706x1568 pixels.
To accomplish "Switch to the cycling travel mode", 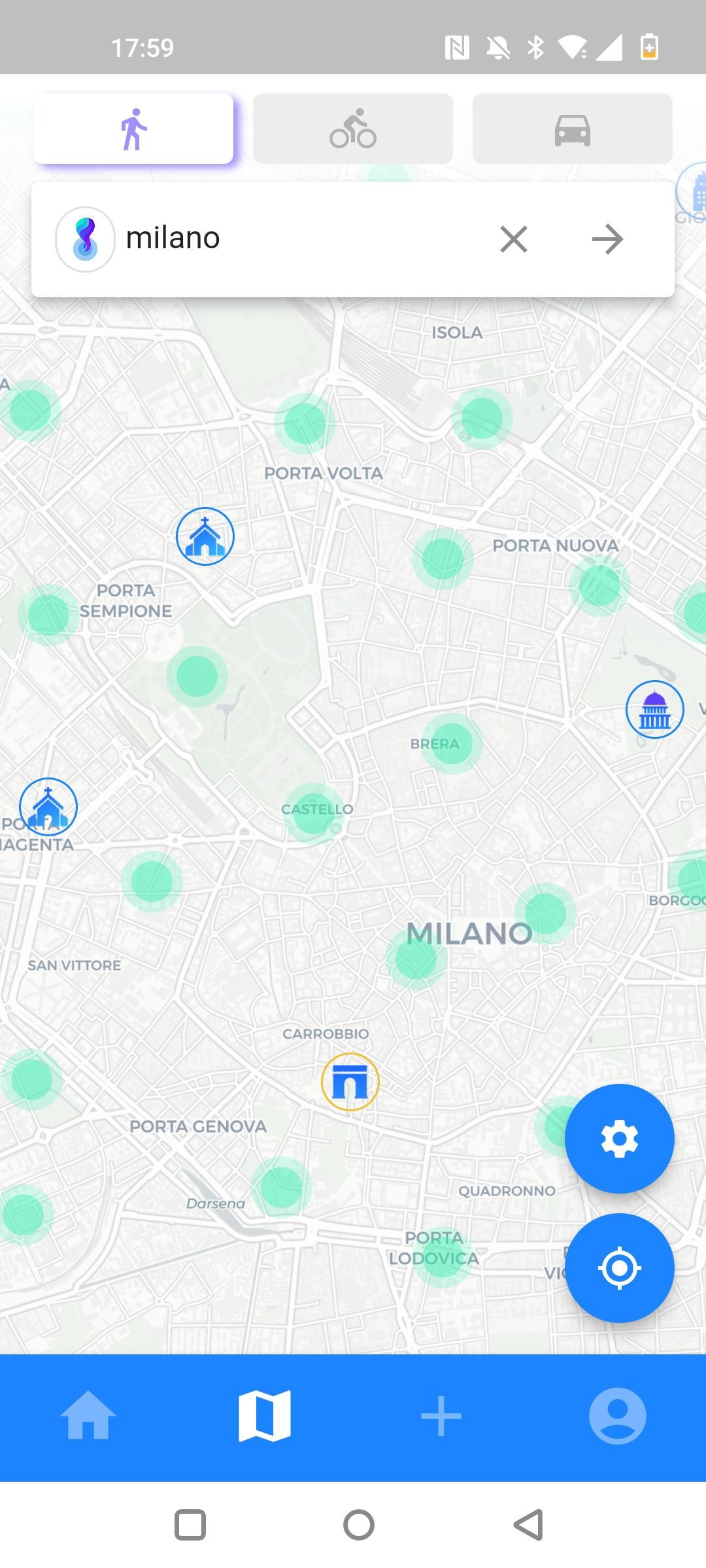I will pos(352,129).
